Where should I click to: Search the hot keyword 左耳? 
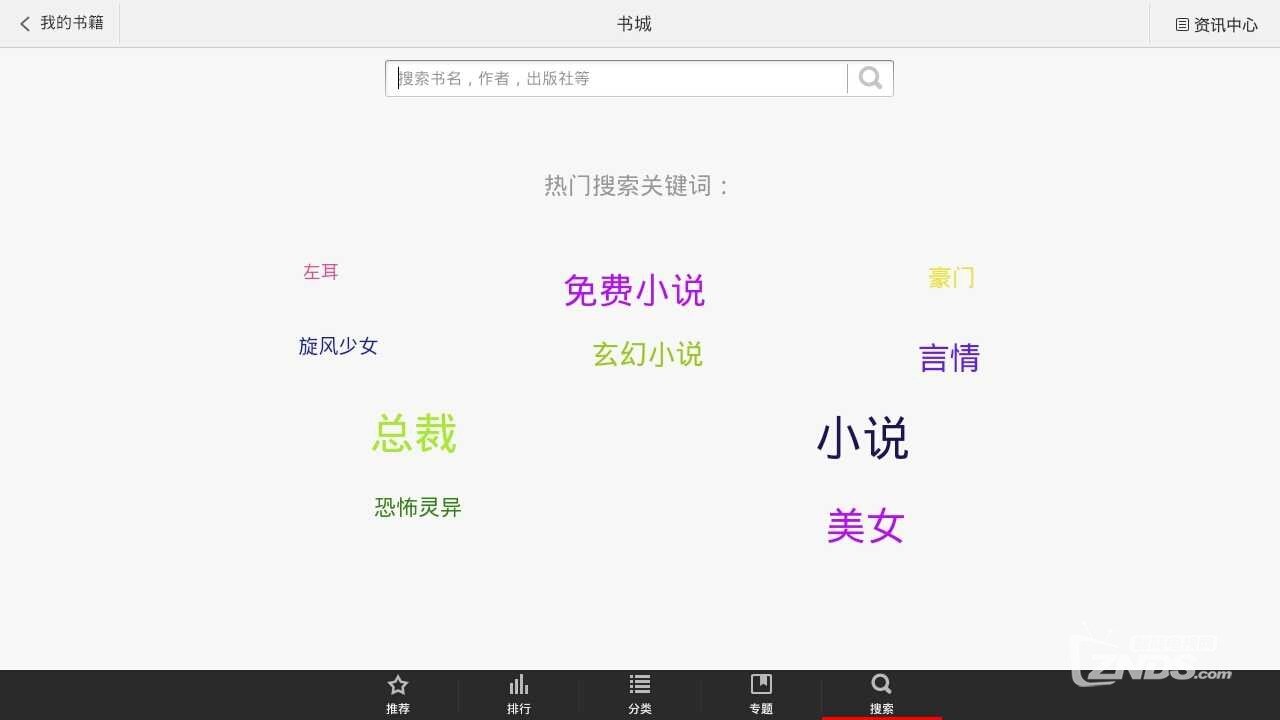coord(321,271)
